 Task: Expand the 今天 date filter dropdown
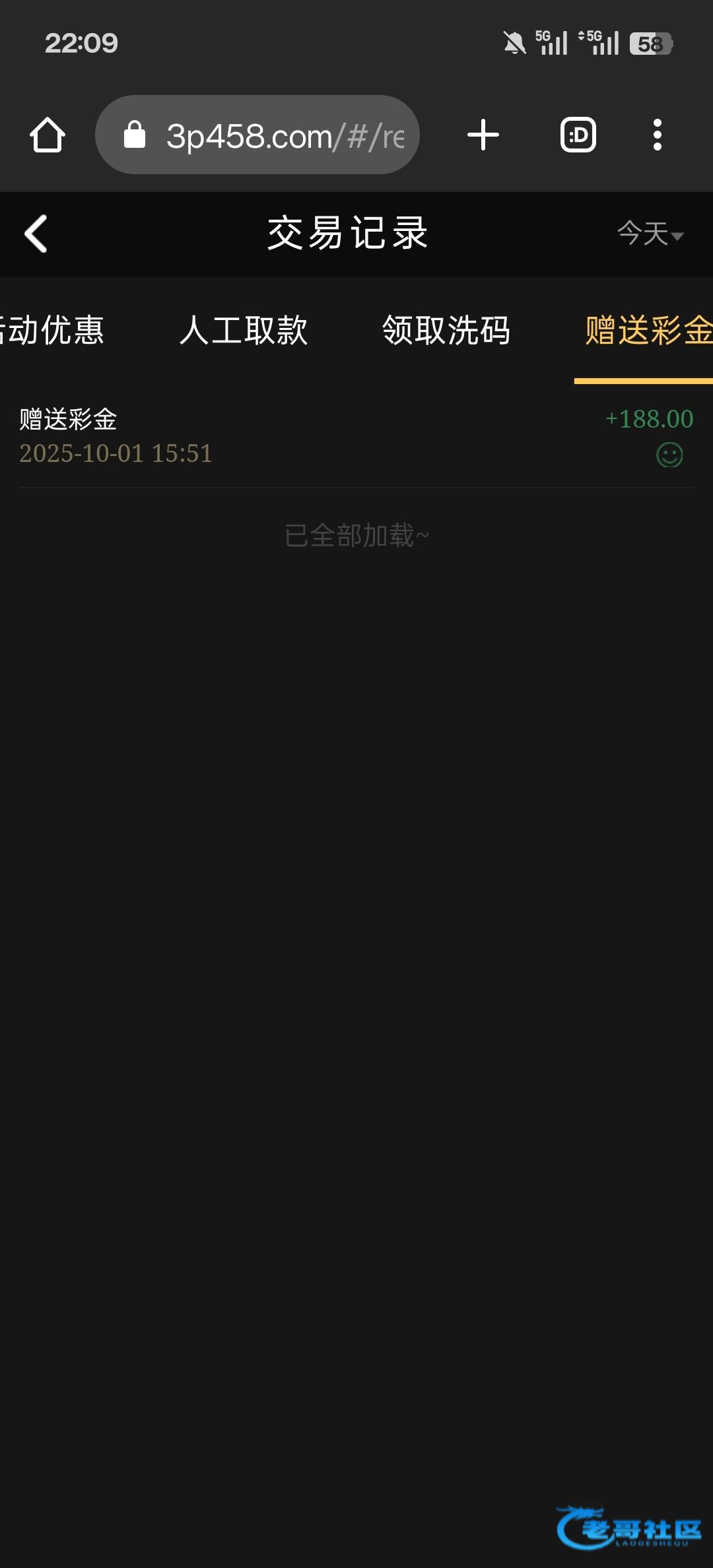650,234
